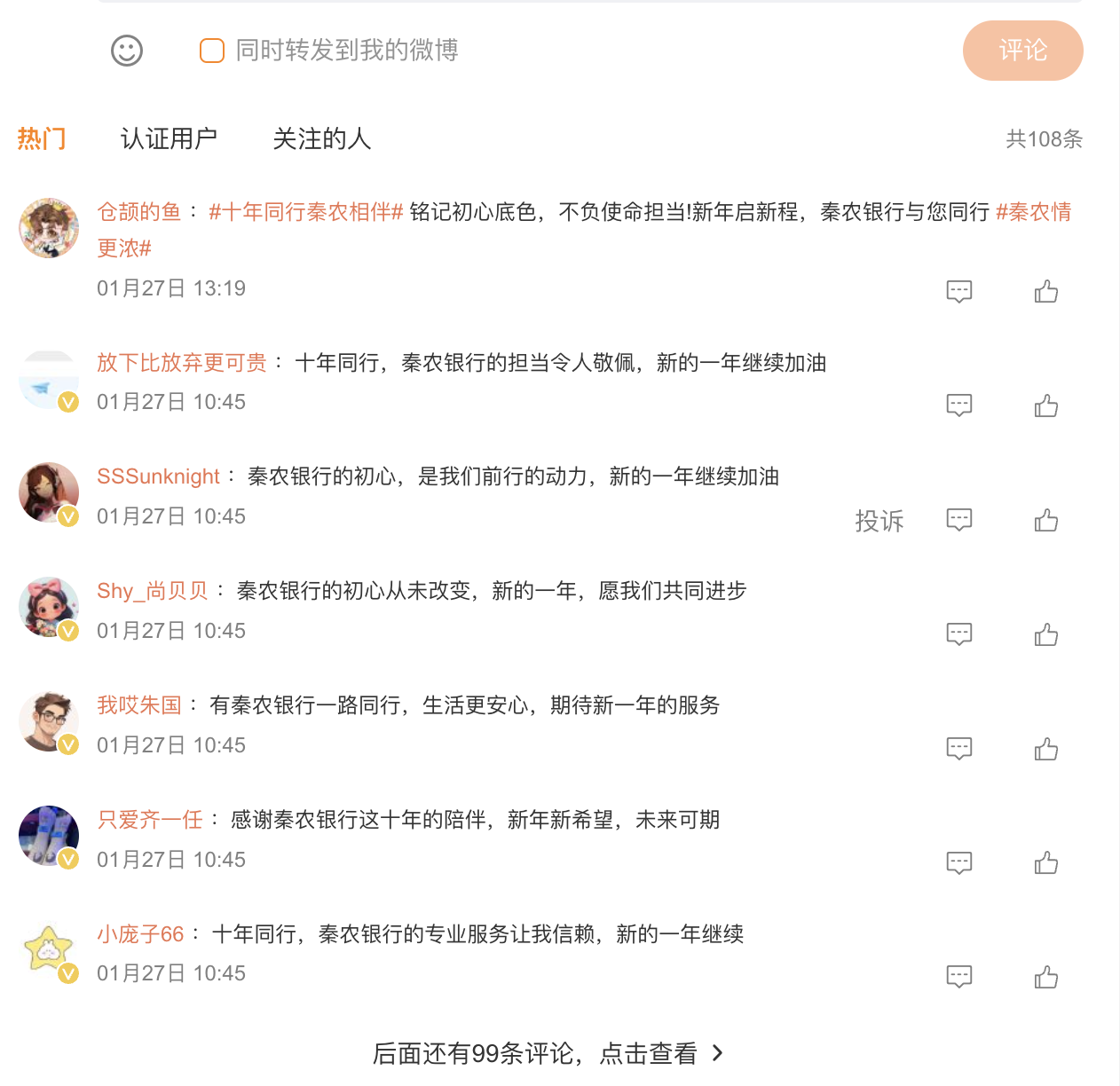This screenshot has width=1120, height=1086.
Task: Switch to the 关注的人 tab
Action: [321, 138]
